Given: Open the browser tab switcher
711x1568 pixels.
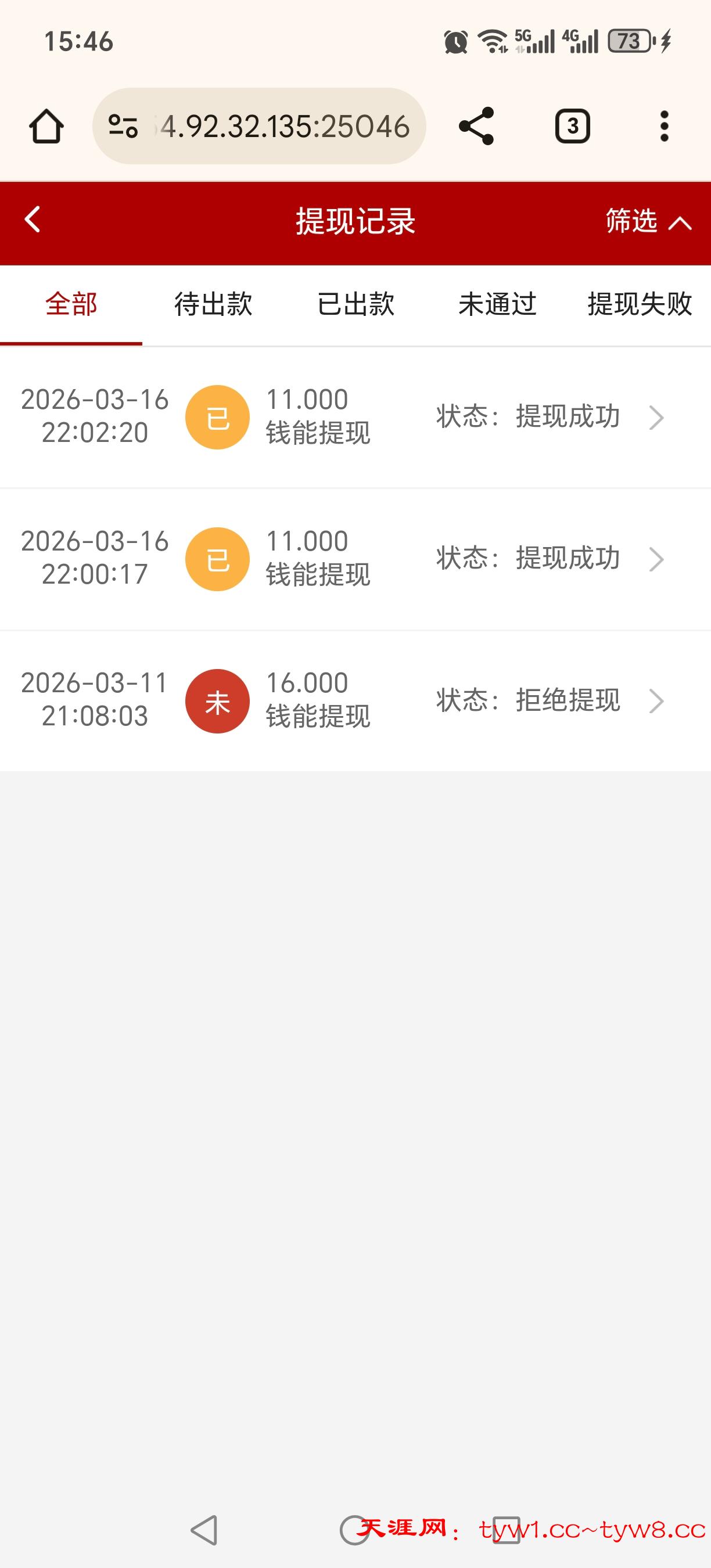Looking at the screenshot, I should click(572, 127).
